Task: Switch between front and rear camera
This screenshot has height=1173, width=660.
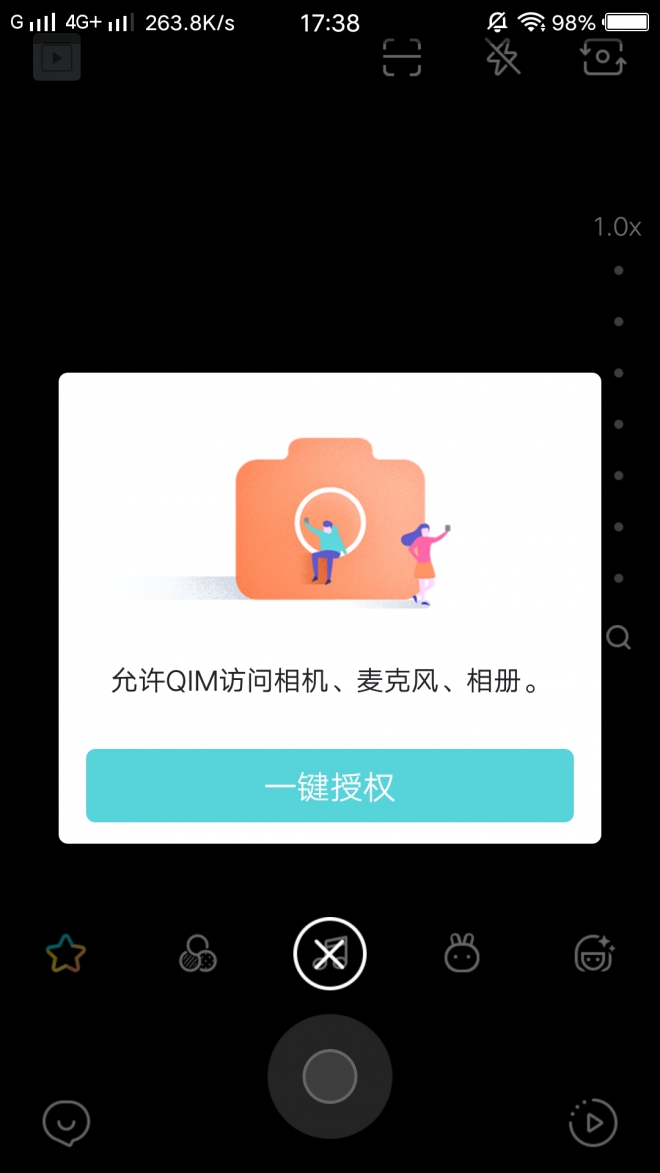Action: click(603, 57)
